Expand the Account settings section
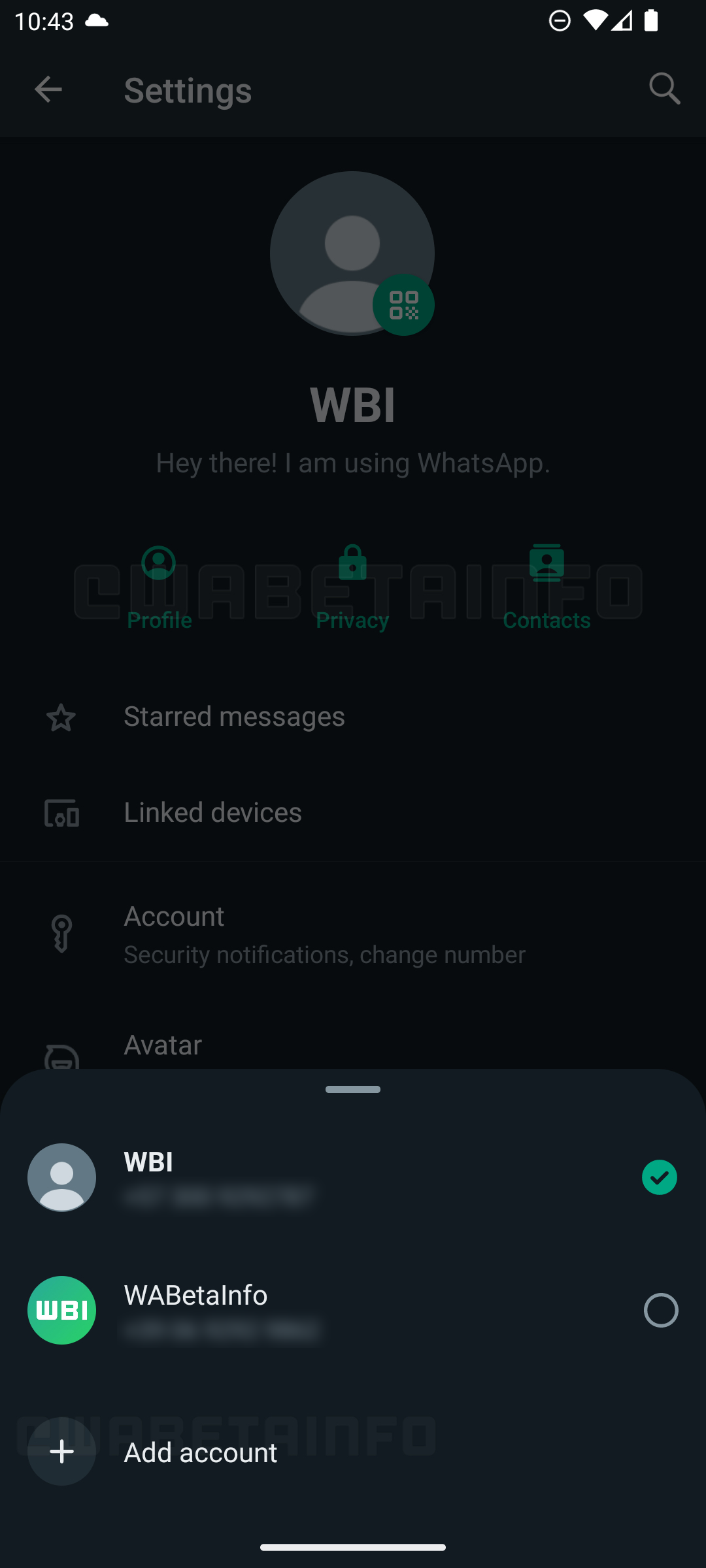The height and width of the screenshot is (1568, 706). (261, 933)
